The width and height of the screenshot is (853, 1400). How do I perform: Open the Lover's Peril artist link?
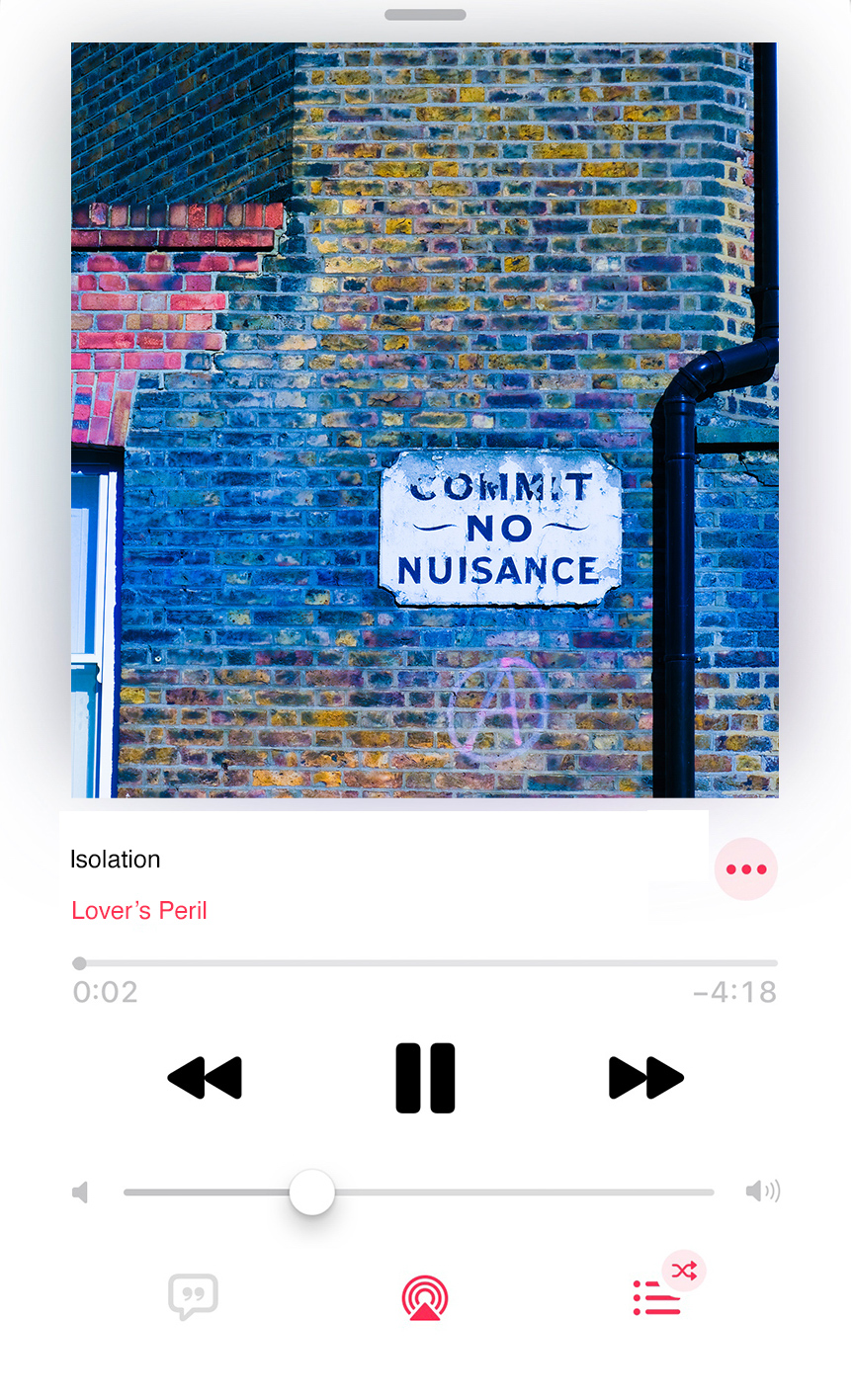pyautogui.click(x=139, y=911)
